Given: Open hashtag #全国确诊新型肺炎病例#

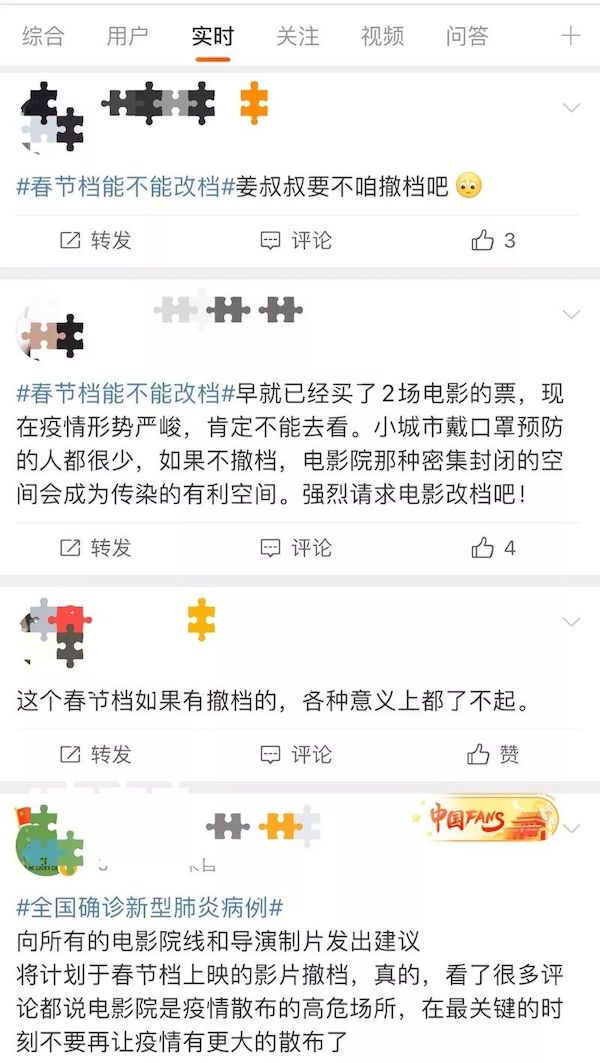Looking at the screenshot, I should point(150,908).
